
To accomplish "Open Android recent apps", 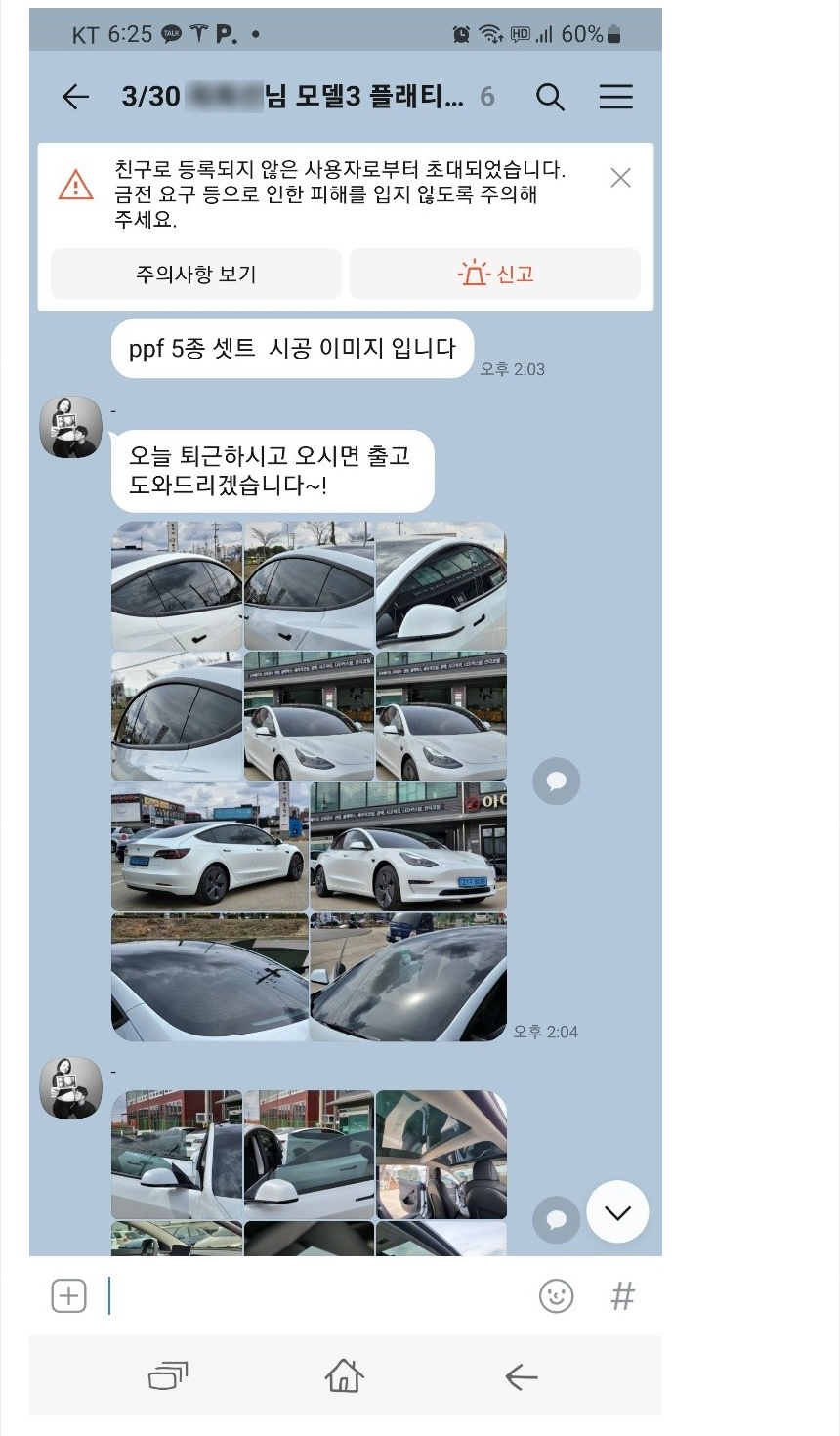I will (x=168, y=1376).
